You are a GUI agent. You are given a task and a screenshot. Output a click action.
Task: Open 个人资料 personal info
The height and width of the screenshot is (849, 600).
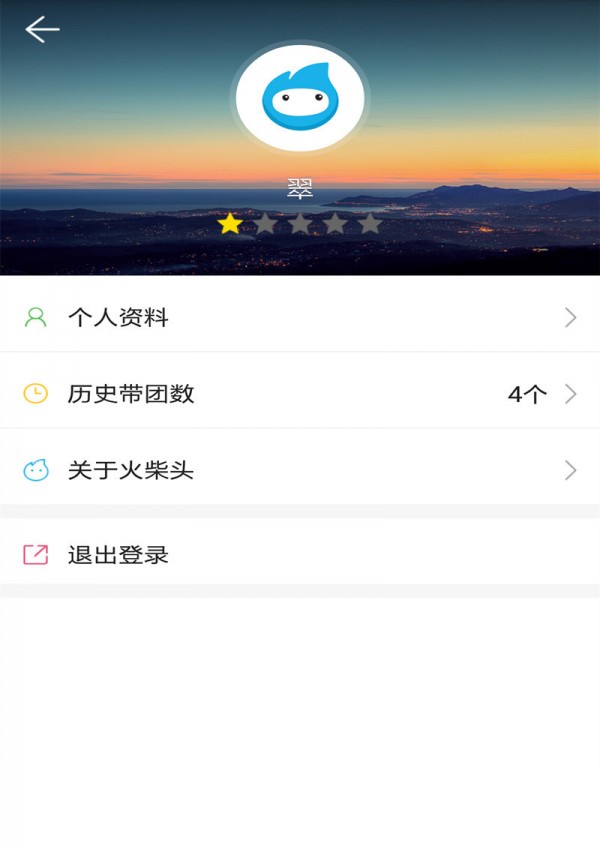tap(300, 318)
